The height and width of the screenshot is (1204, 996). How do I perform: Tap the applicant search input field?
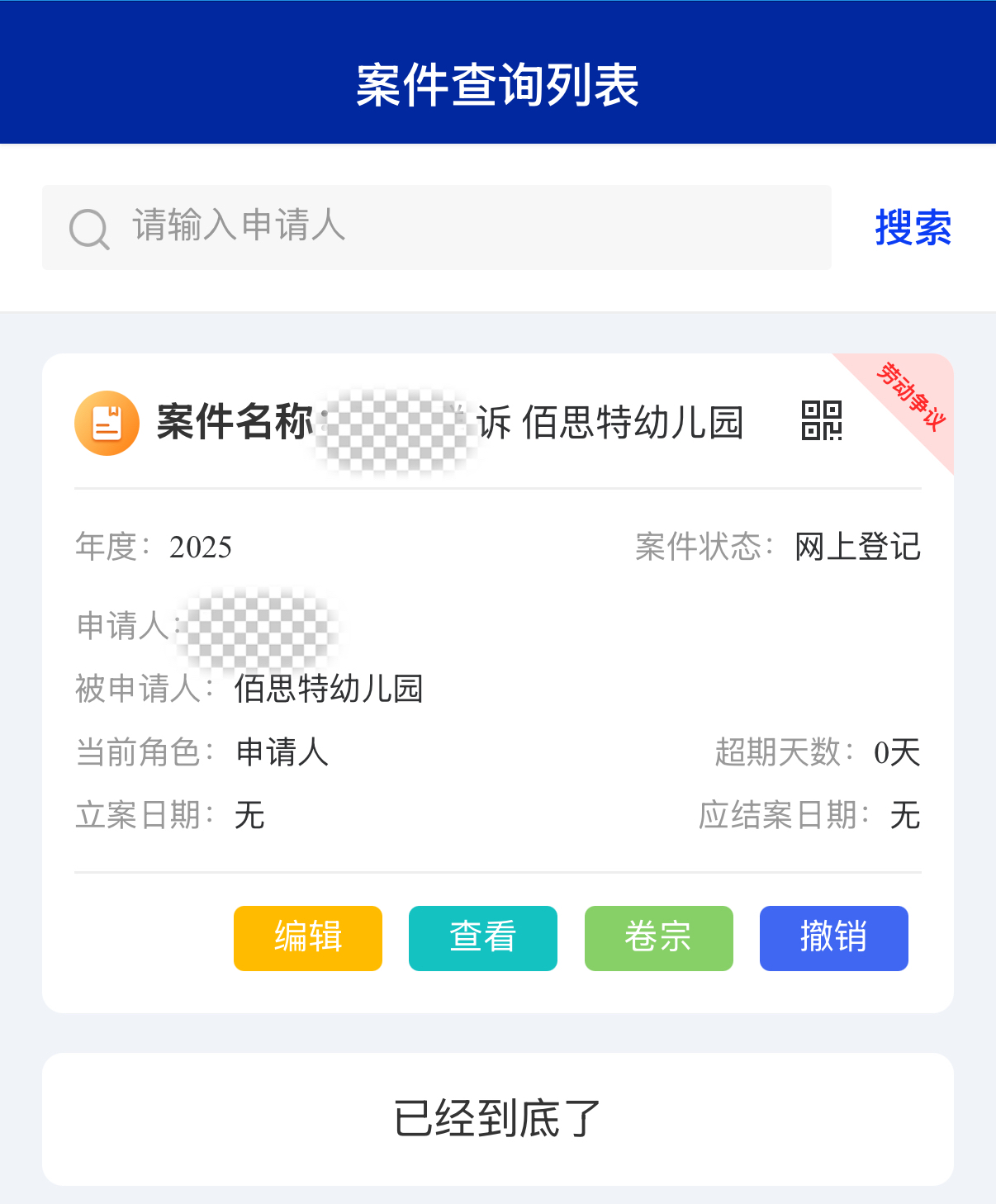coord(462,227)
